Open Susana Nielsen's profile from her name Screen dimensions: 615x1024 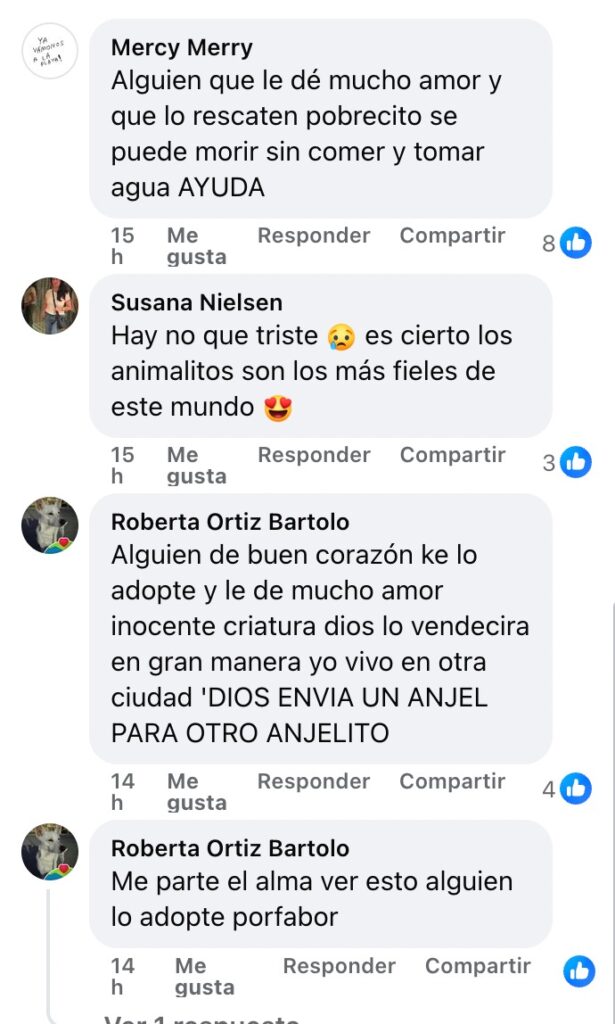pyautogui.click(x=196, y=302)
